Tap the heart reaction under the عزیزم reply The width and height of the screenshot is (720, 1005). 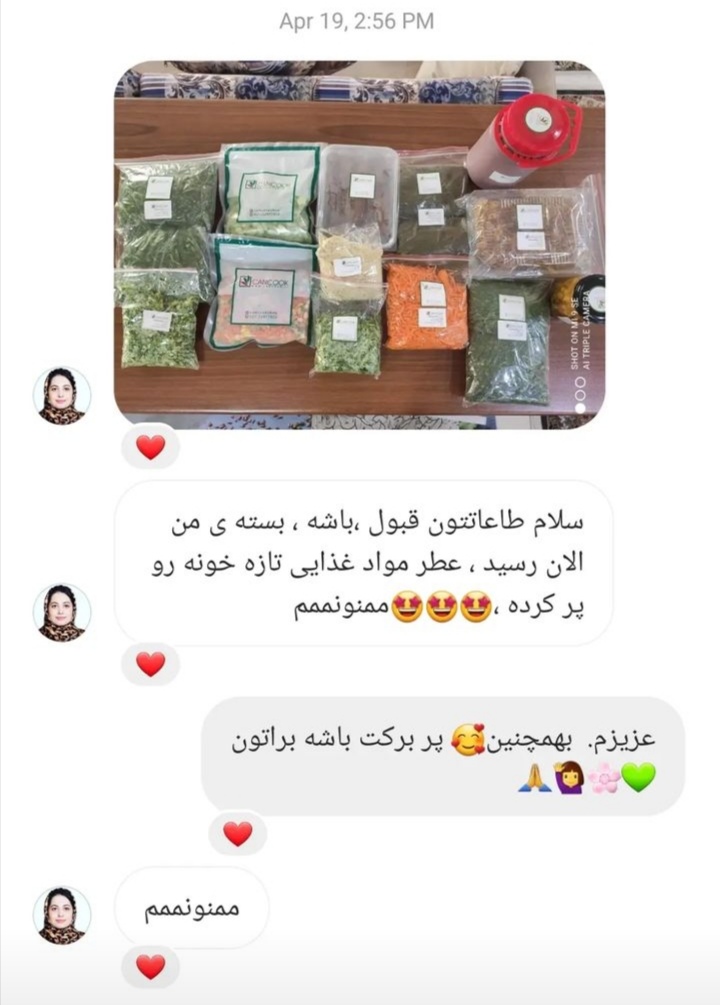pyautogui.click(x=237, y=833)
